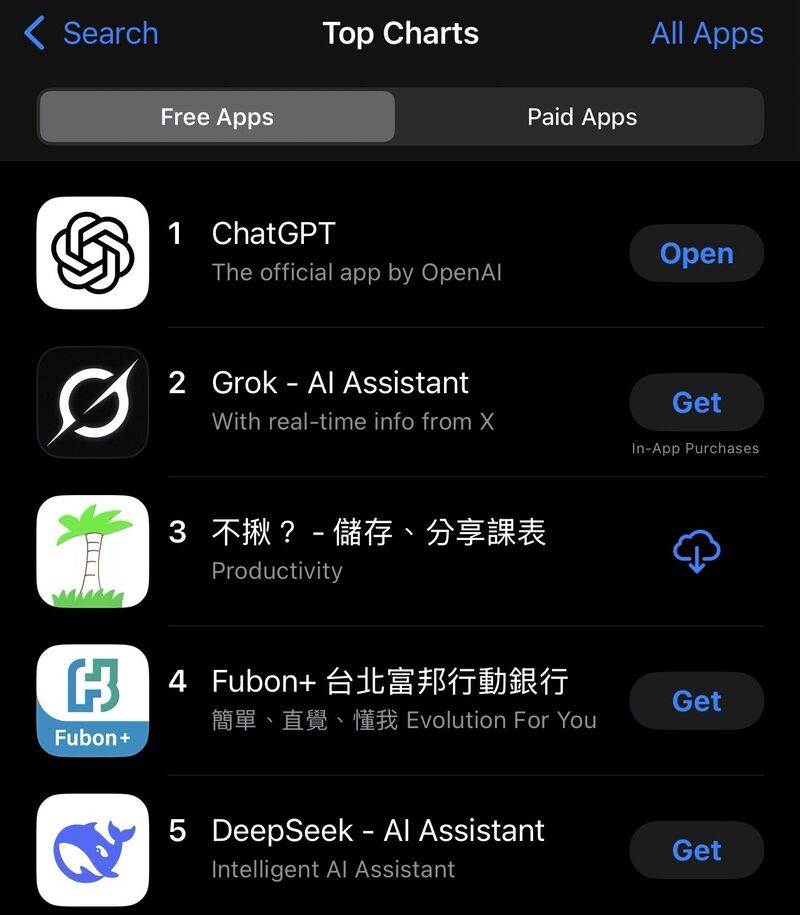Get the DeepSeek AI Assistant app
The image size is (800, 915).
pos(696,850)
